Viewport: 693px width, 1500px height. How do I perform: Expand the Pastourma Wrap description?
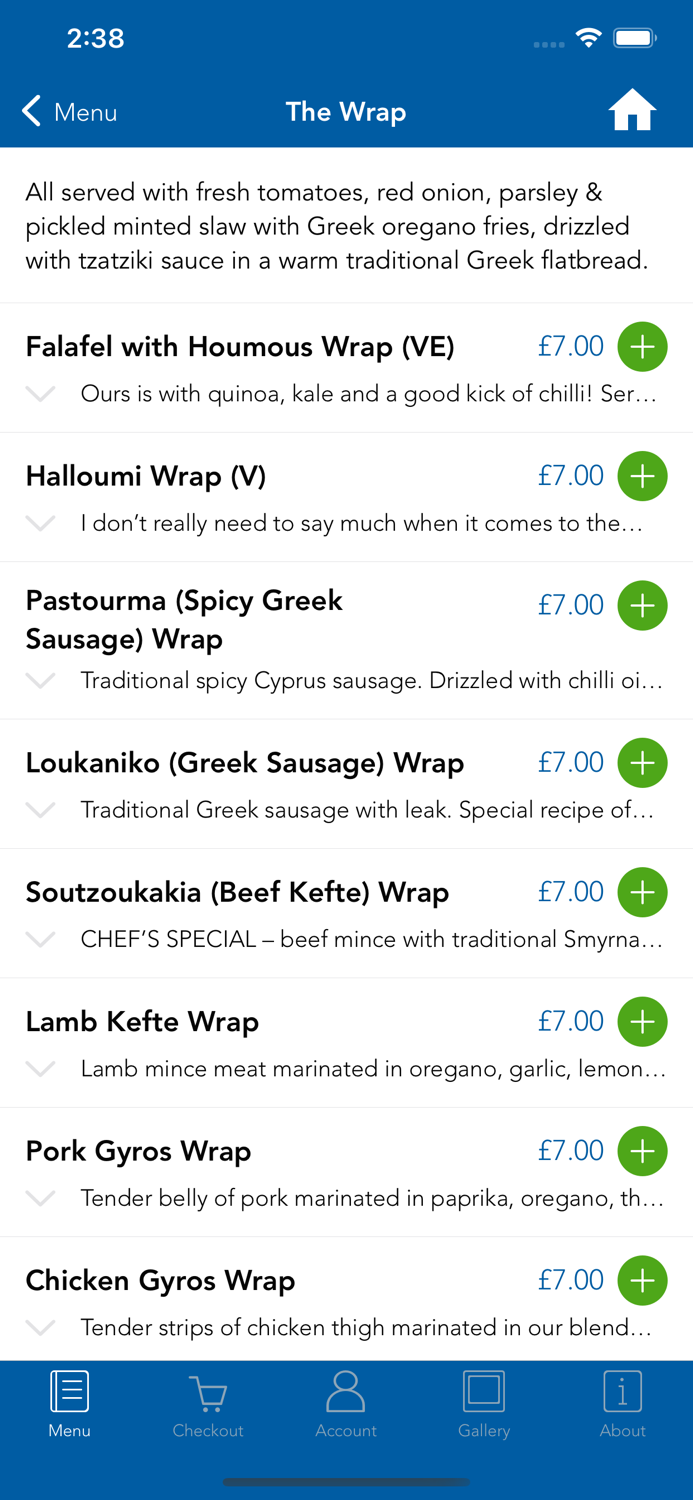click(40, 681)
